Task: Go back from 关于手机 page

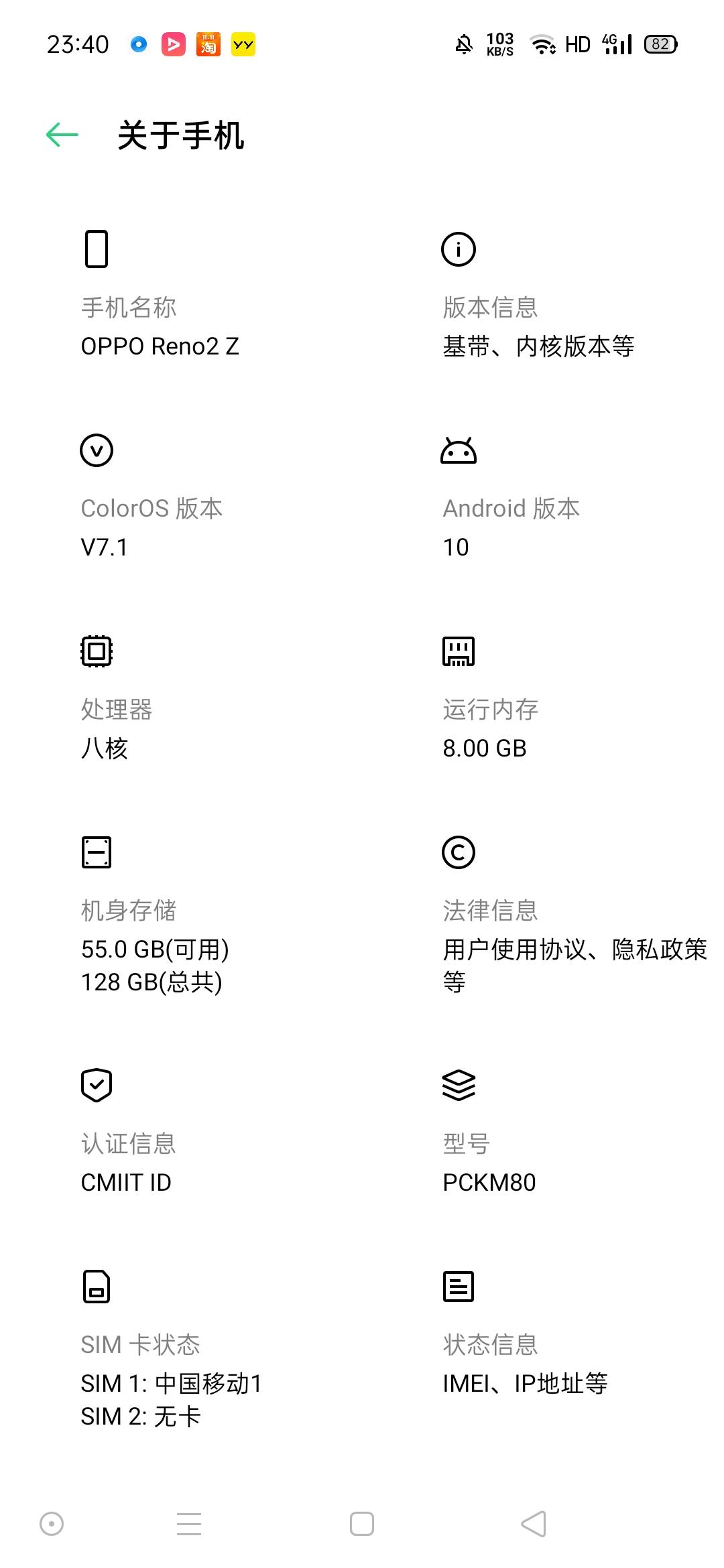Action: click(62, 135)
